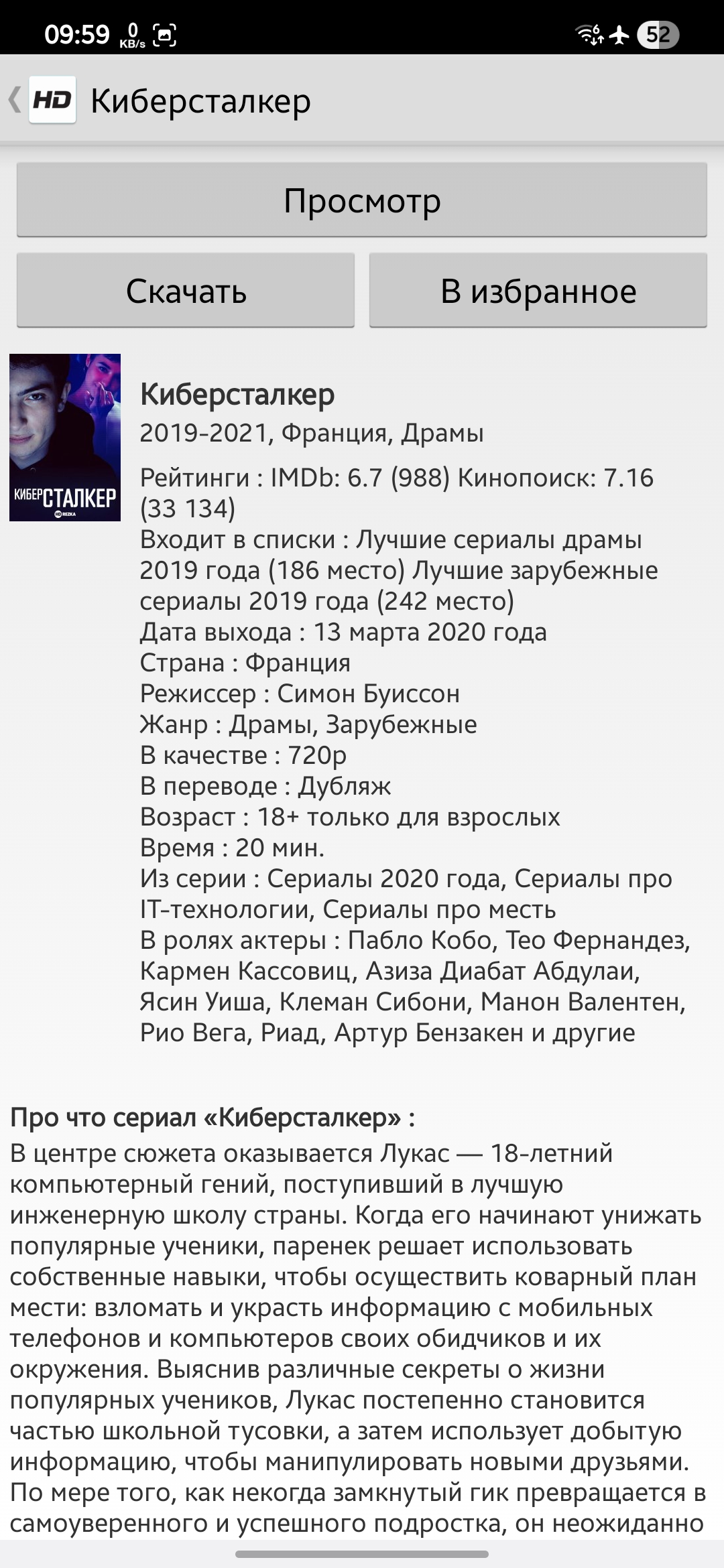Viewport: 724px width, 1568px height.
Task: Open the Киберсталкер poster image
Action: pyautogui.click(x=65, y=438)
